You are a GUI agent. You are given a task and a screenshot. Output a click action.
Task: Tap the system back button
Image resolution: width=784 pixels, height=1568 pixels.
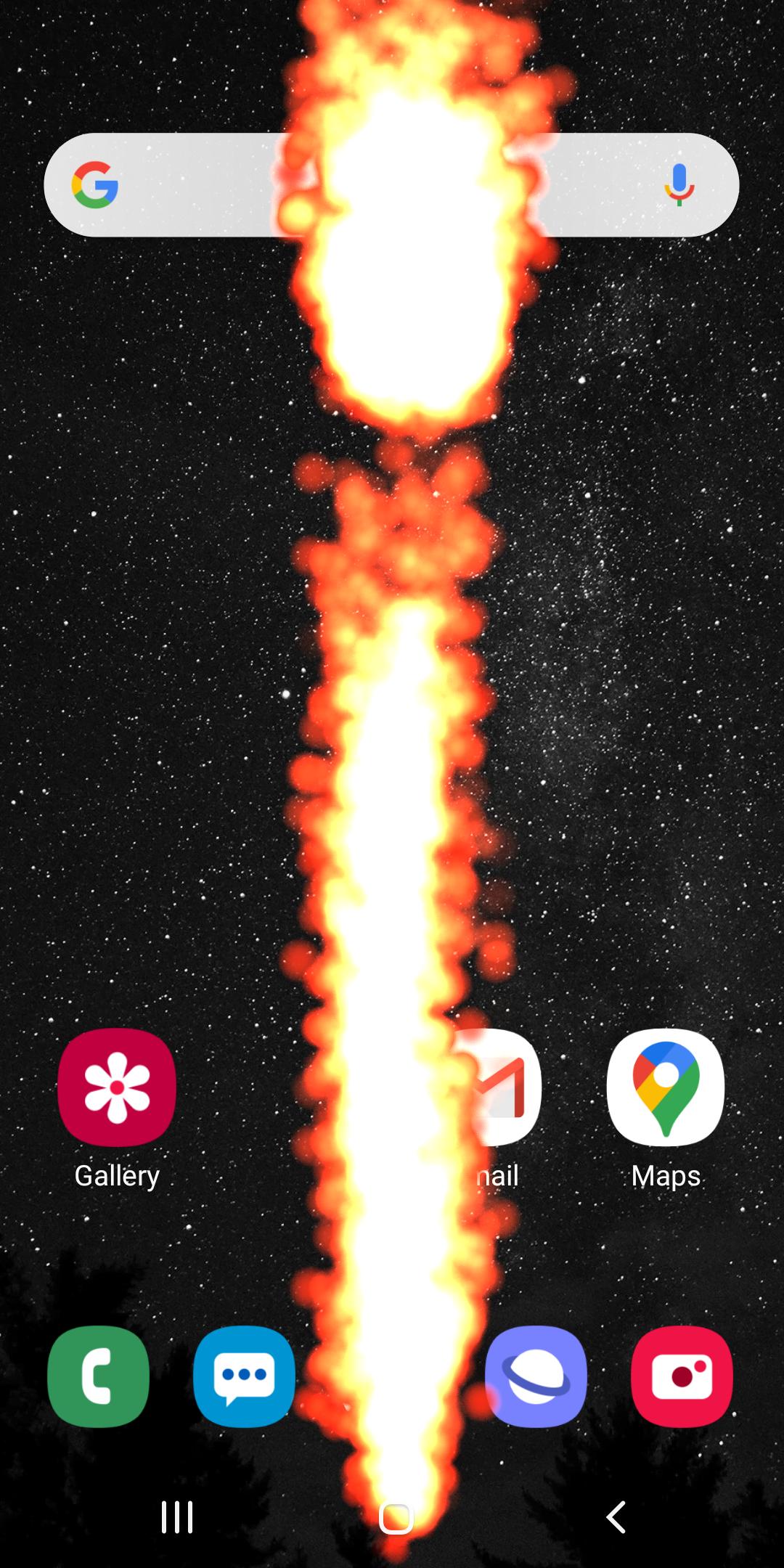pyautogui.click(x=616, y=1517)
